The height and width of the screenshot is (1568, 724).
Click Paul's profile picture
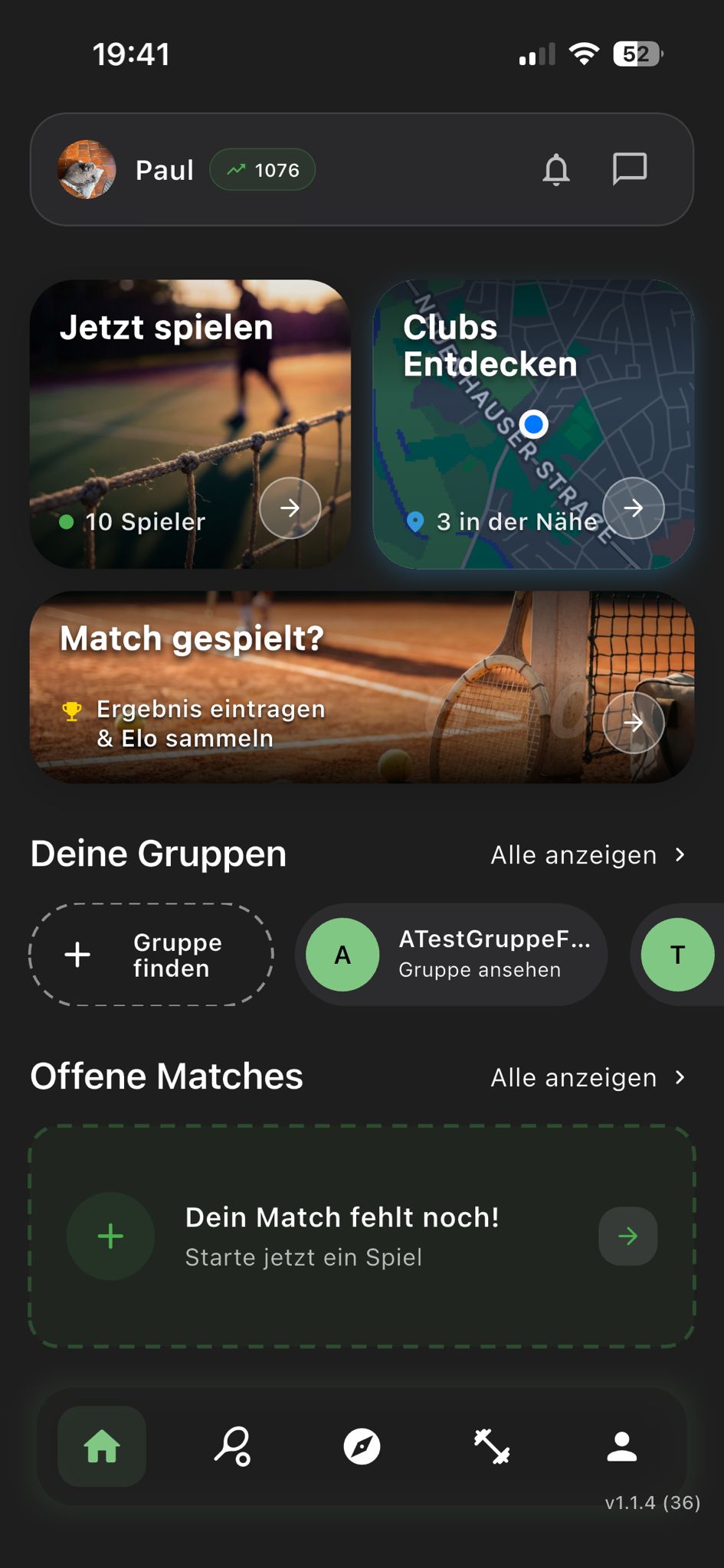pos(86,169)
